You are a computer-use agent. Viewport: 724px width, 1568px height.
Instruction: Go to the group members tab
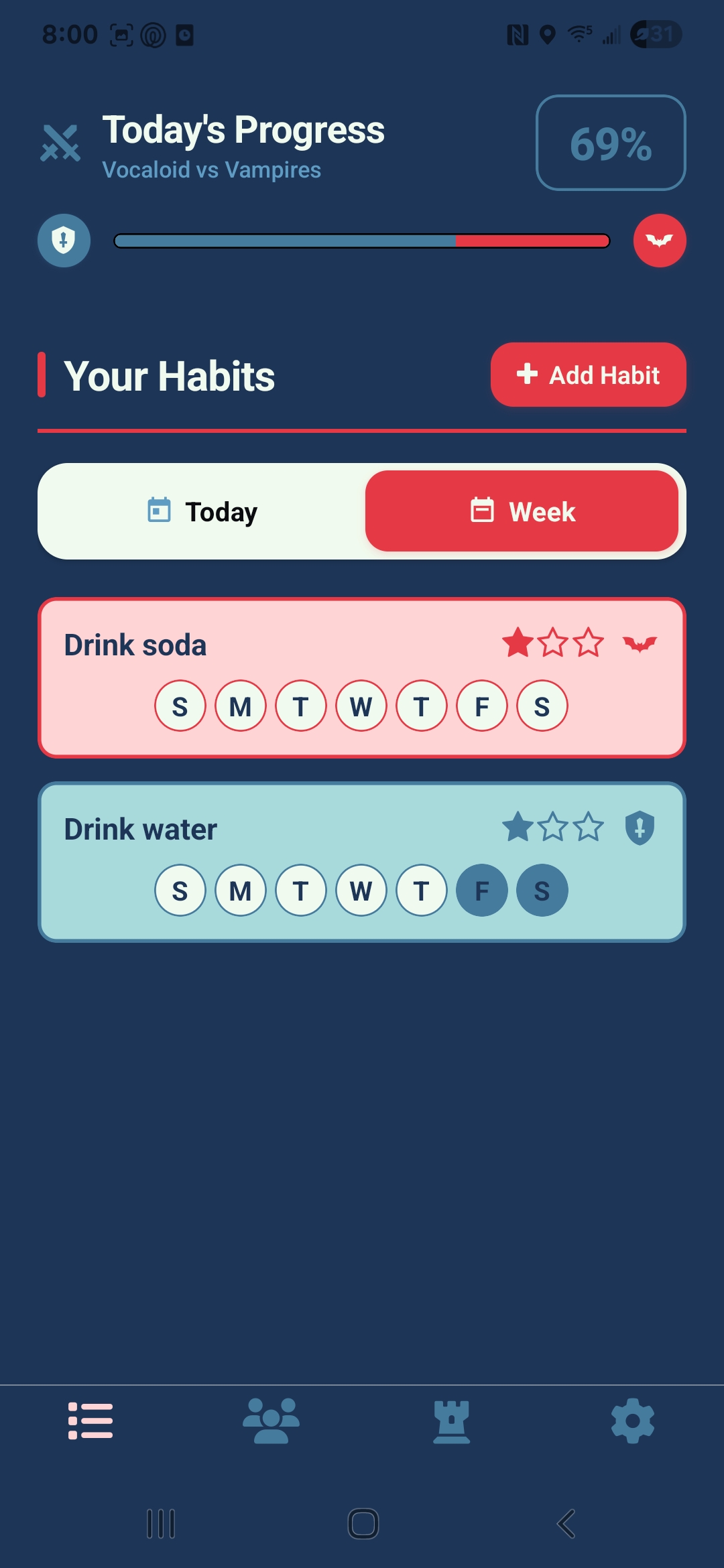pos(271,1421)
